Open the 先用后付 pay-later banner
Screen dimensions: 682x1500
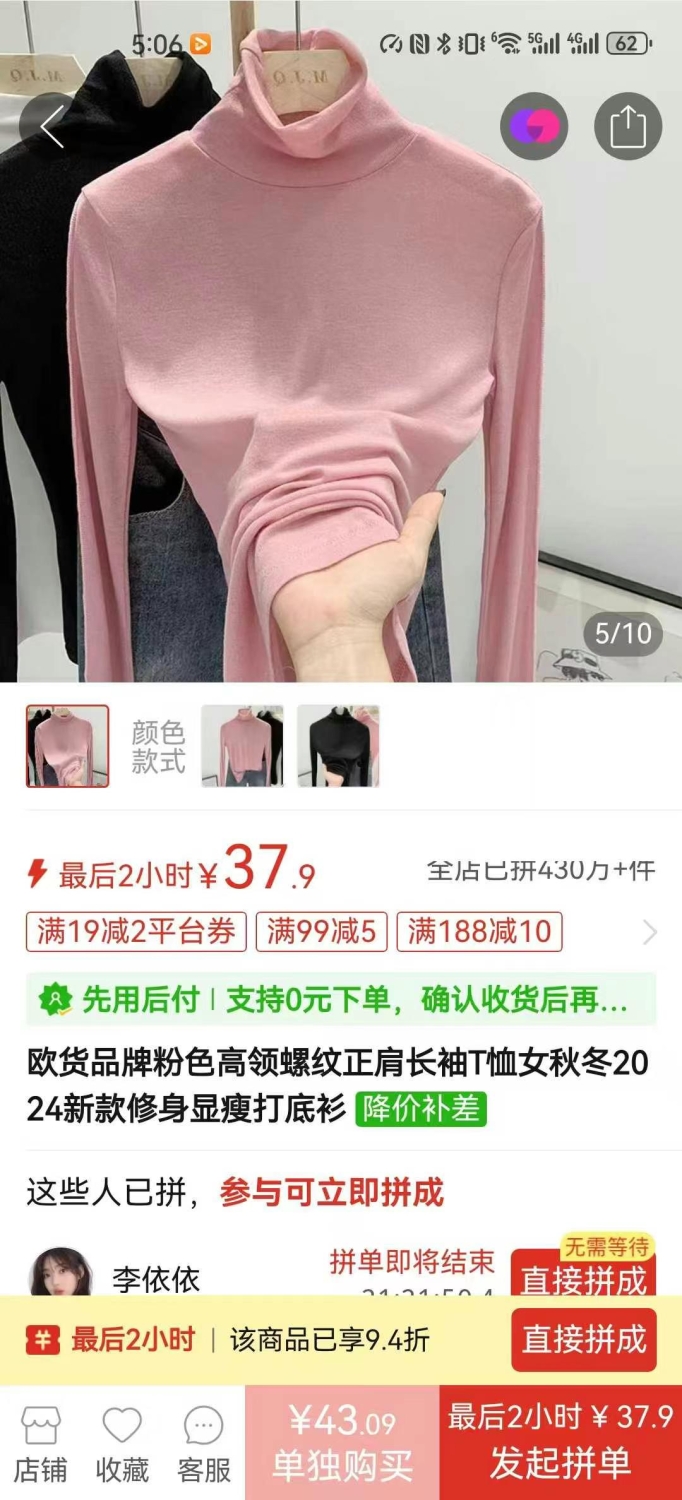pyautogui.click(x=341, y=999)
